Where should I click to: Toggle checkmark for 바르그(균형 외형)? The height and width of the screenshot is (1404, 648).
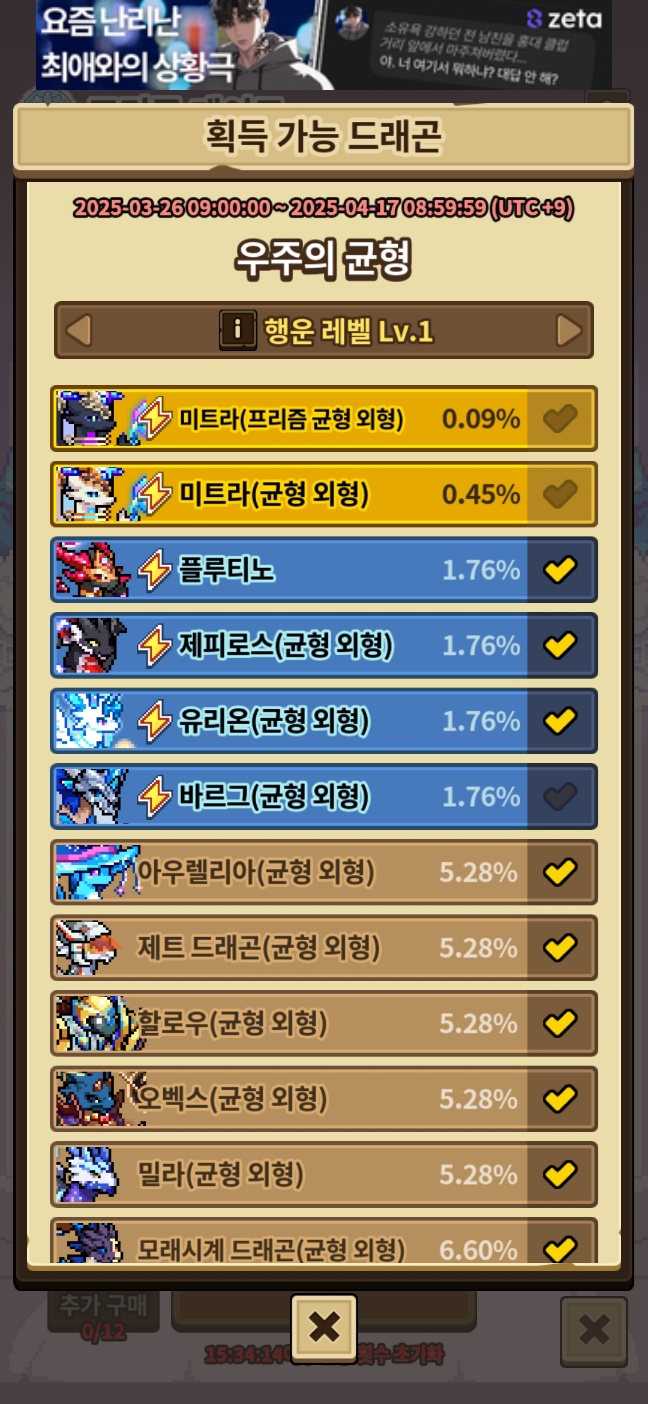560,797
